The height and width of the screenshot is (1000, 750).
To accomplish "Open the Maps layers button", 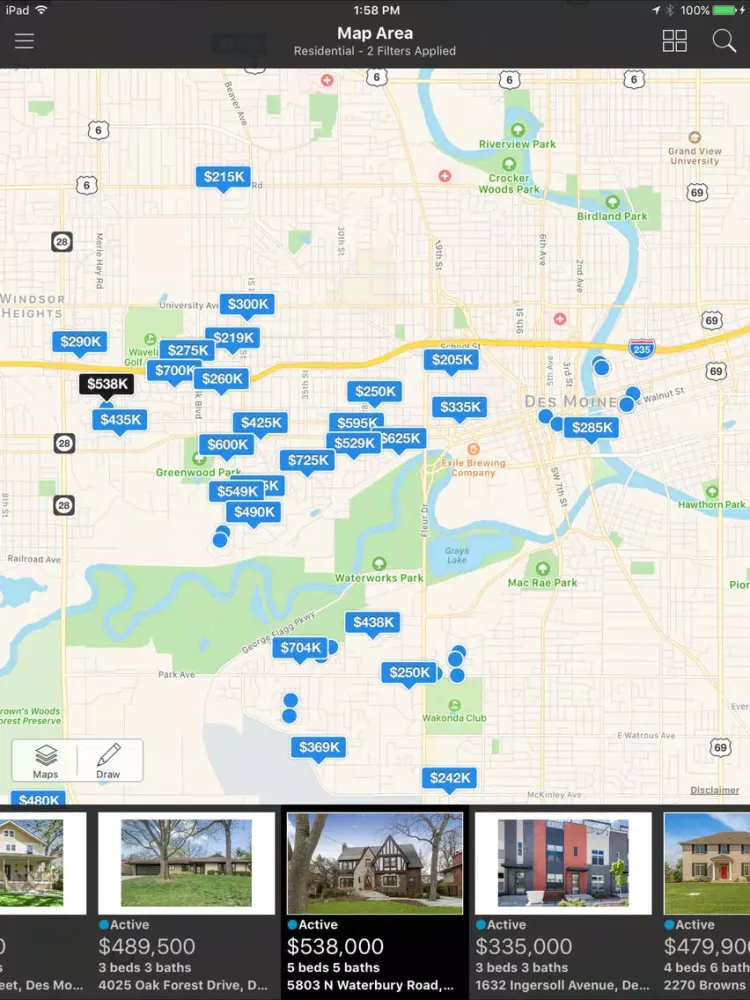I will [46, 760].
